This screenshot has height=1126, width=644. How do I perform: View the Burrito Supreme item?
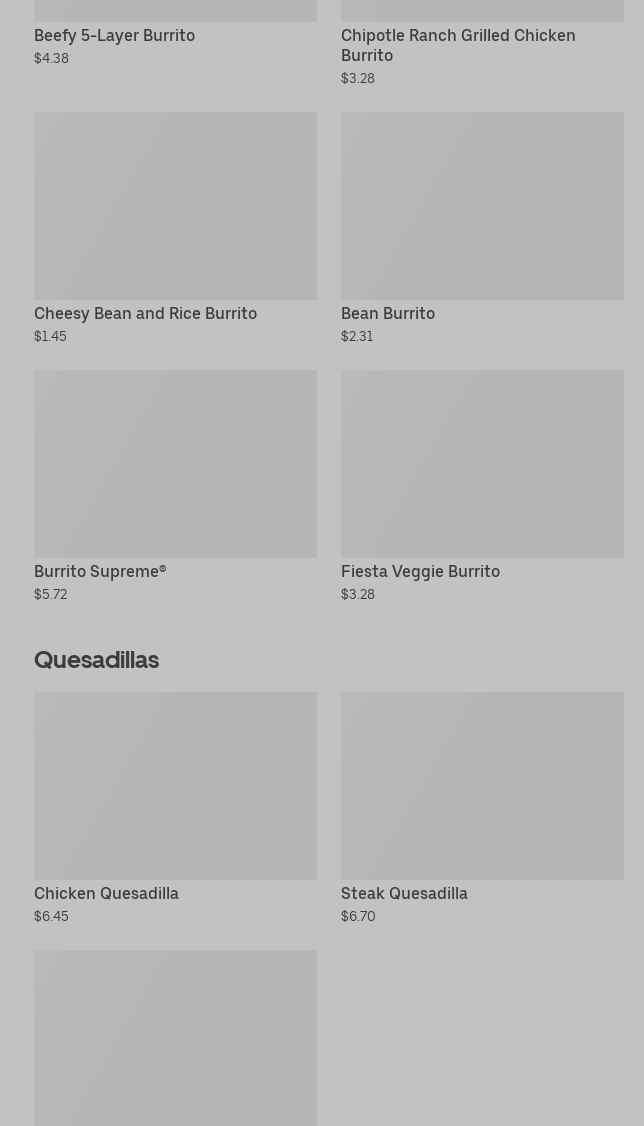(x=175, y=486)
